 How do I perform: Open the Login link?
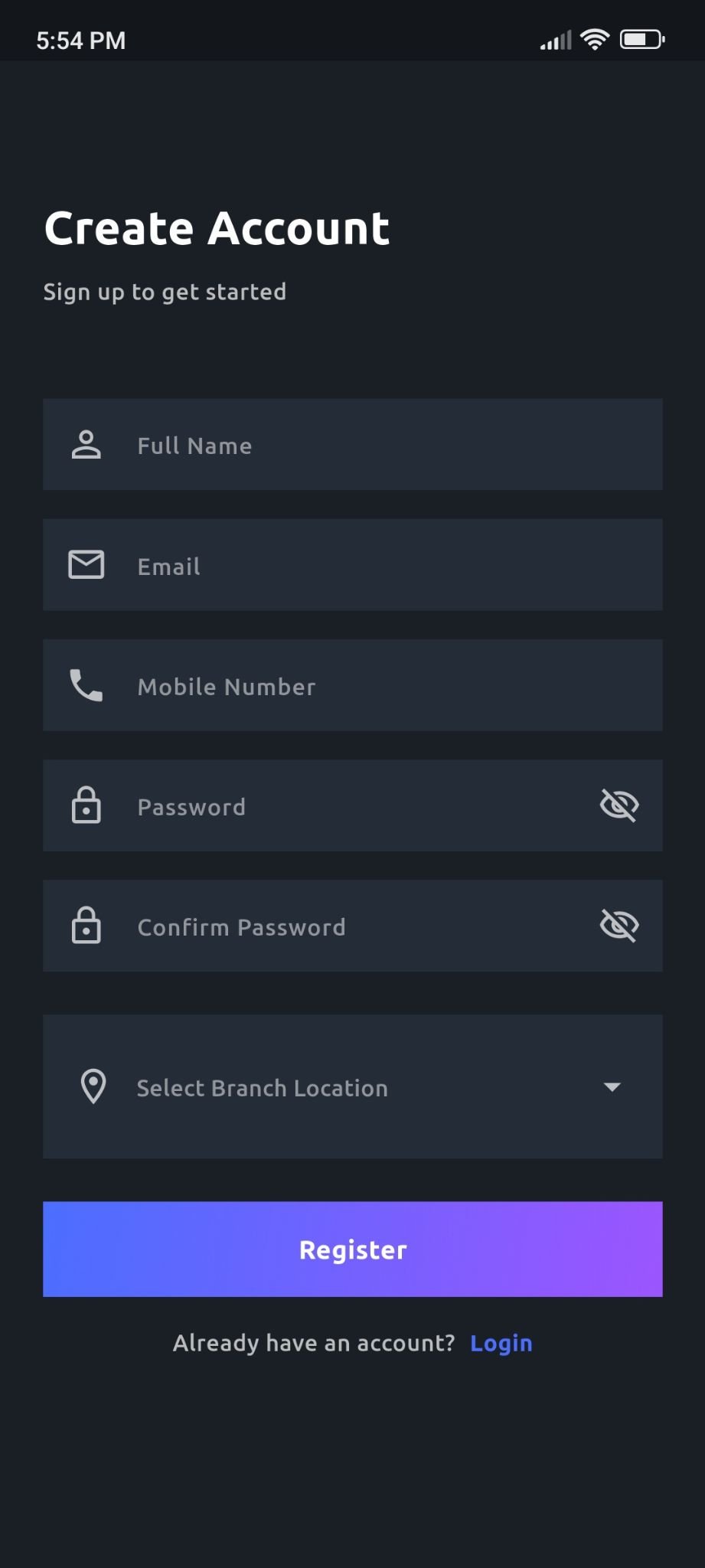point(501,1343)
